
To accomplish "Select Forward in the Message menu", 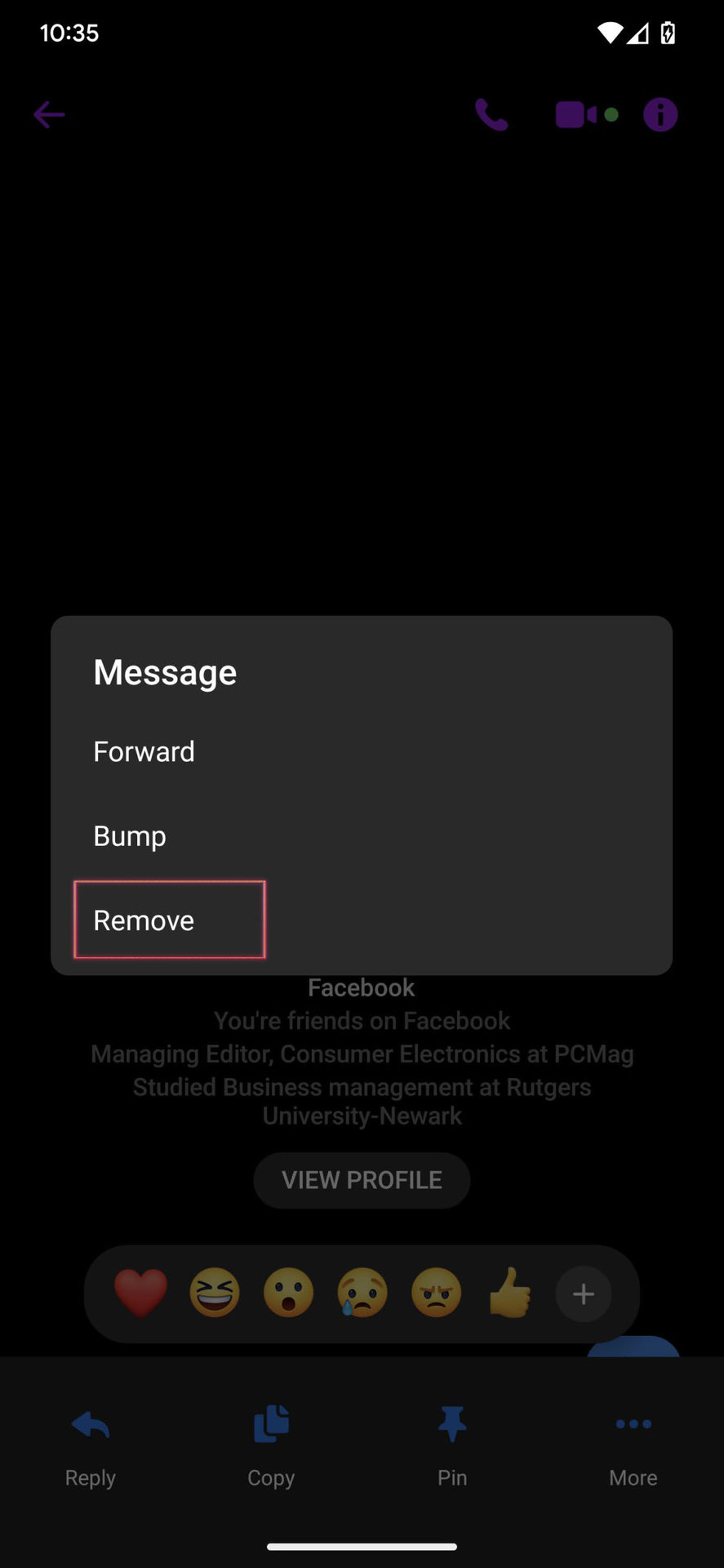I will [x=144, y=752].
